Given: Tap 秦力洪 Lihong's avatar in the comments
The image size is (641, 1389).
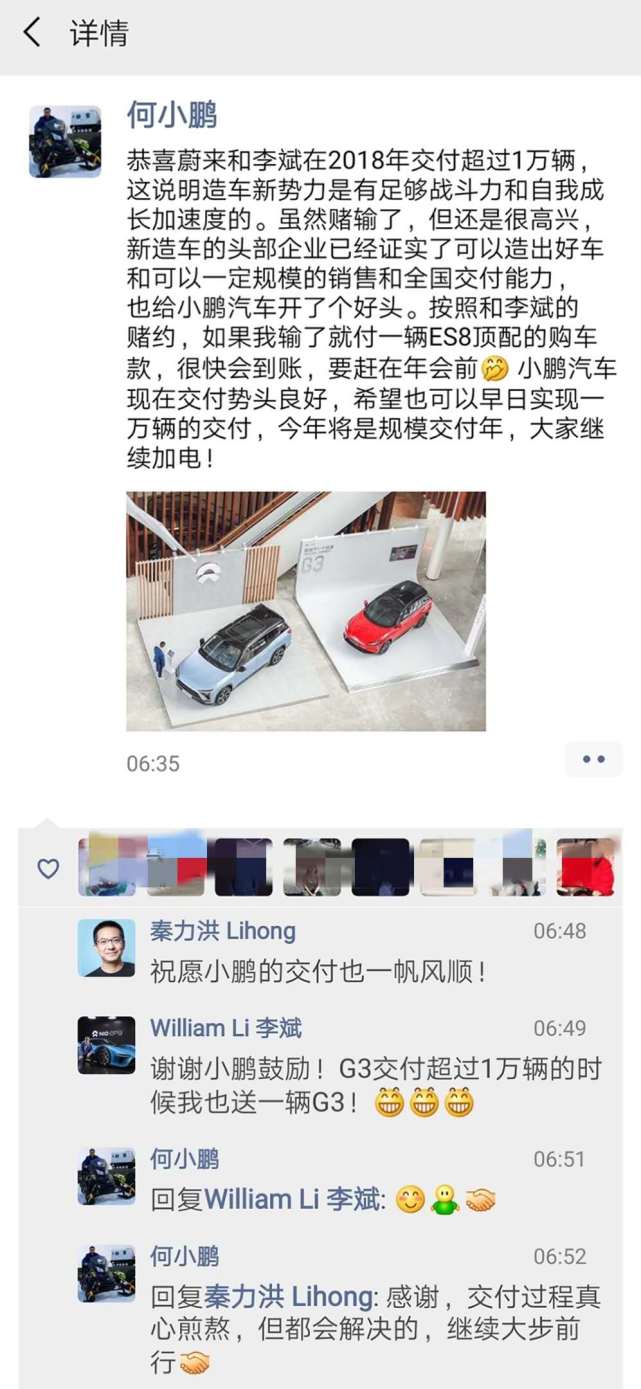Looking at the screenshot, I should [106, 947].
